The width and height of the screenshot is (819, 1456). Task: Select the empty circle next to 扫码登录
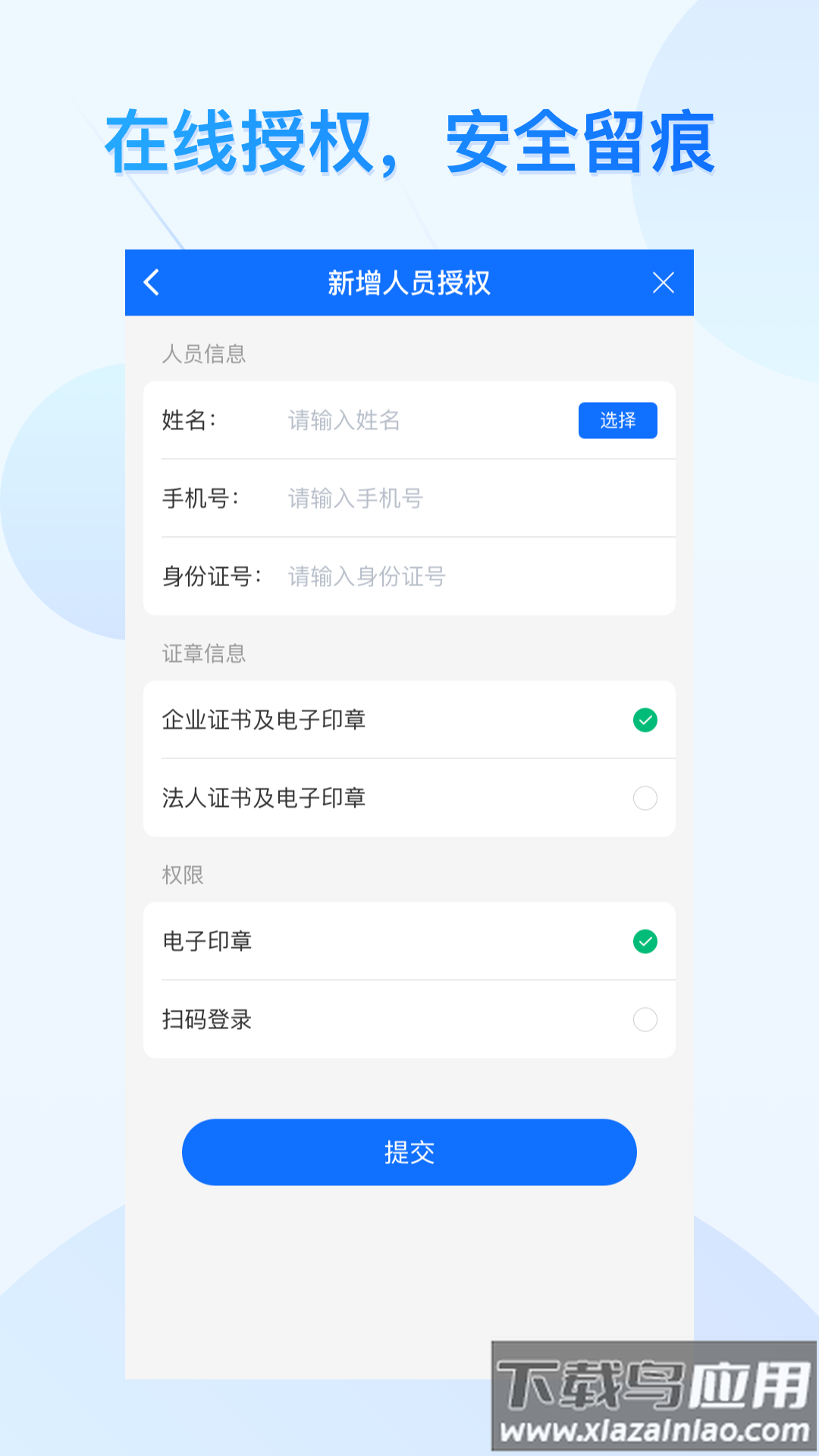coord(645,1020)
